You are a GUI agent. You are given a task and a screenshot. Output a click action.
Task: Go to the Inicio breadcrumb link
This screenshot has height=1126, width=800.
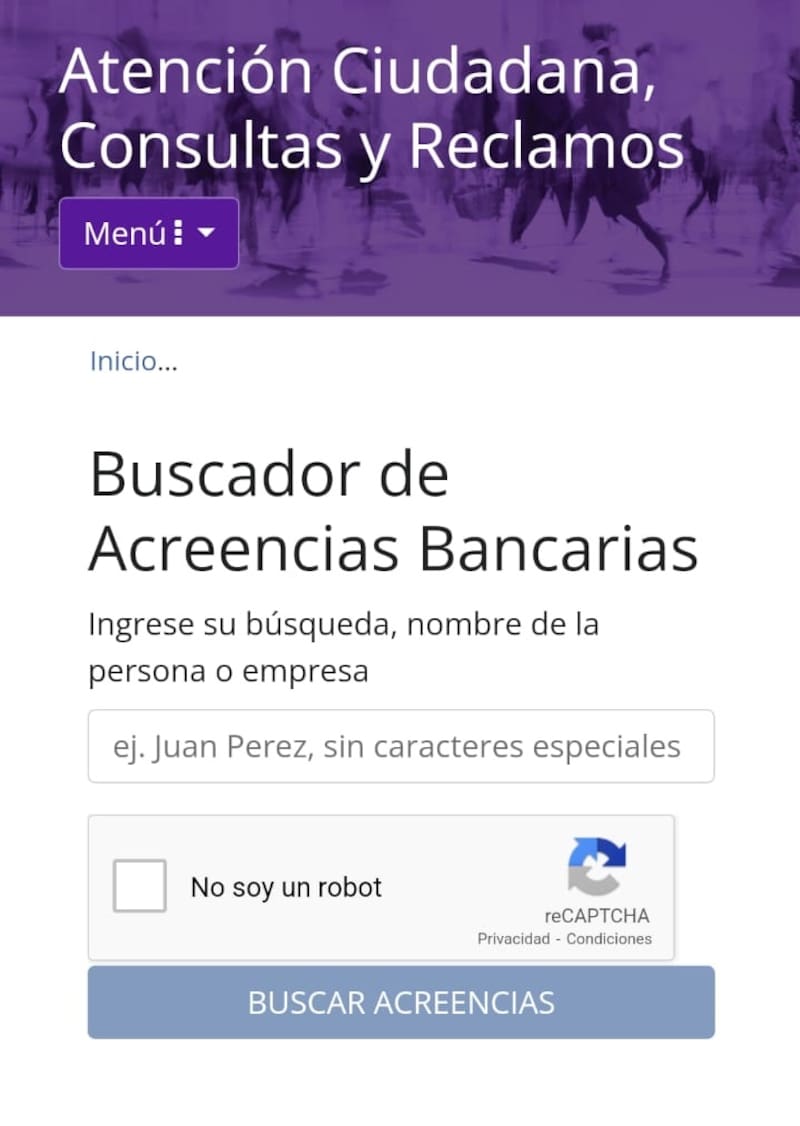tap(123, 361)
